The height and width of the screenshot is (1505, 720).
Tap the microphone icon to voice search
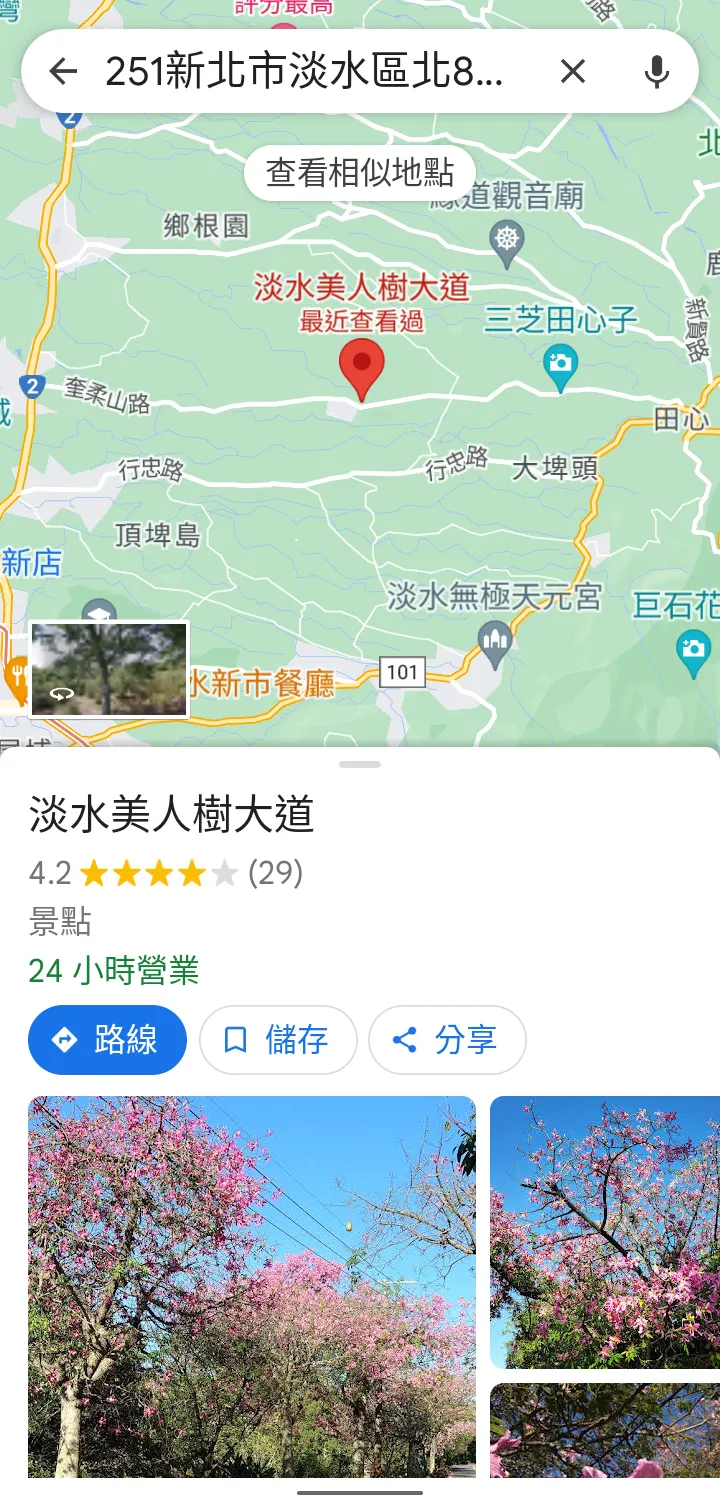pos(656,71)
